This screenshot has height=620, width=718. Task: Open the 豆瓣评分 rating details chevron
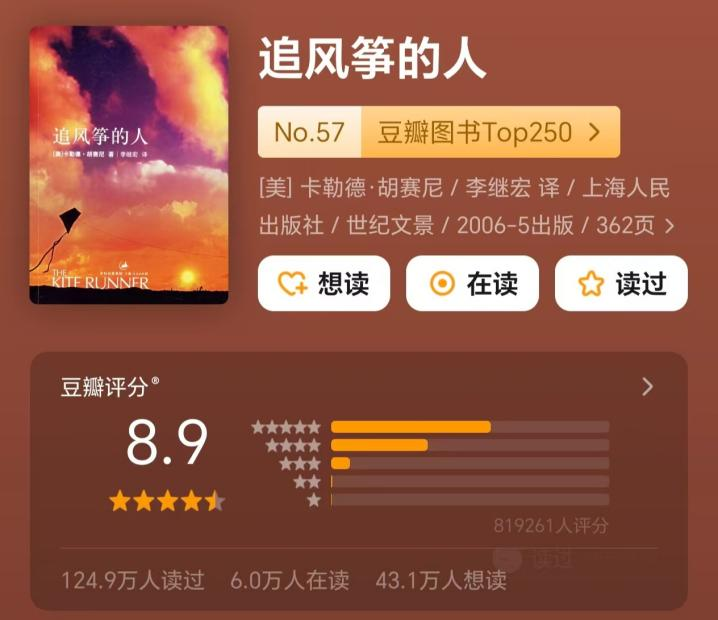pos(647,387)
